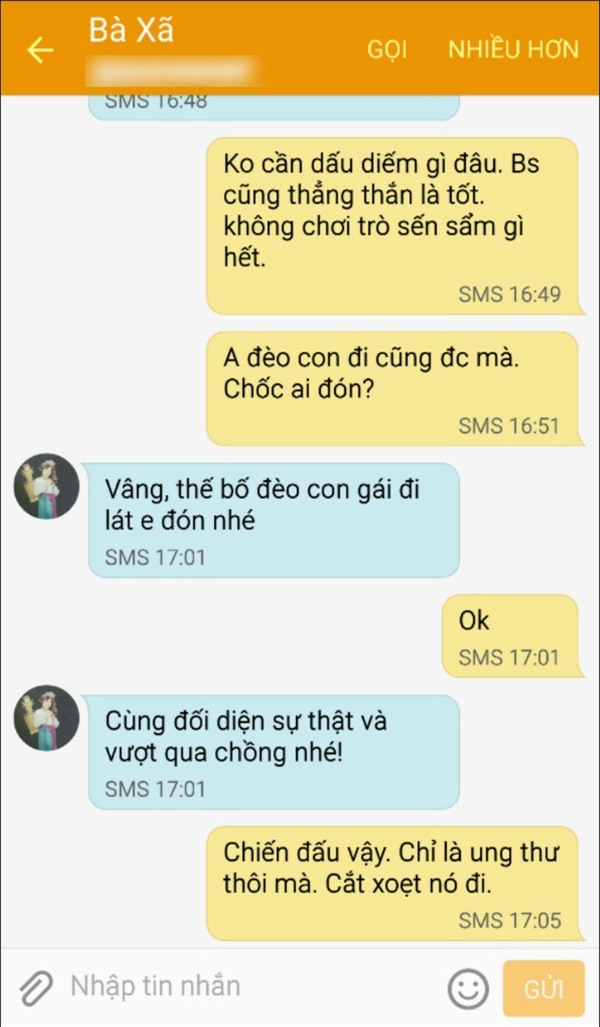600x1027 pixels.
Task: Go back from the Bà Xã conversation
Action: click(x=40, y=50)
